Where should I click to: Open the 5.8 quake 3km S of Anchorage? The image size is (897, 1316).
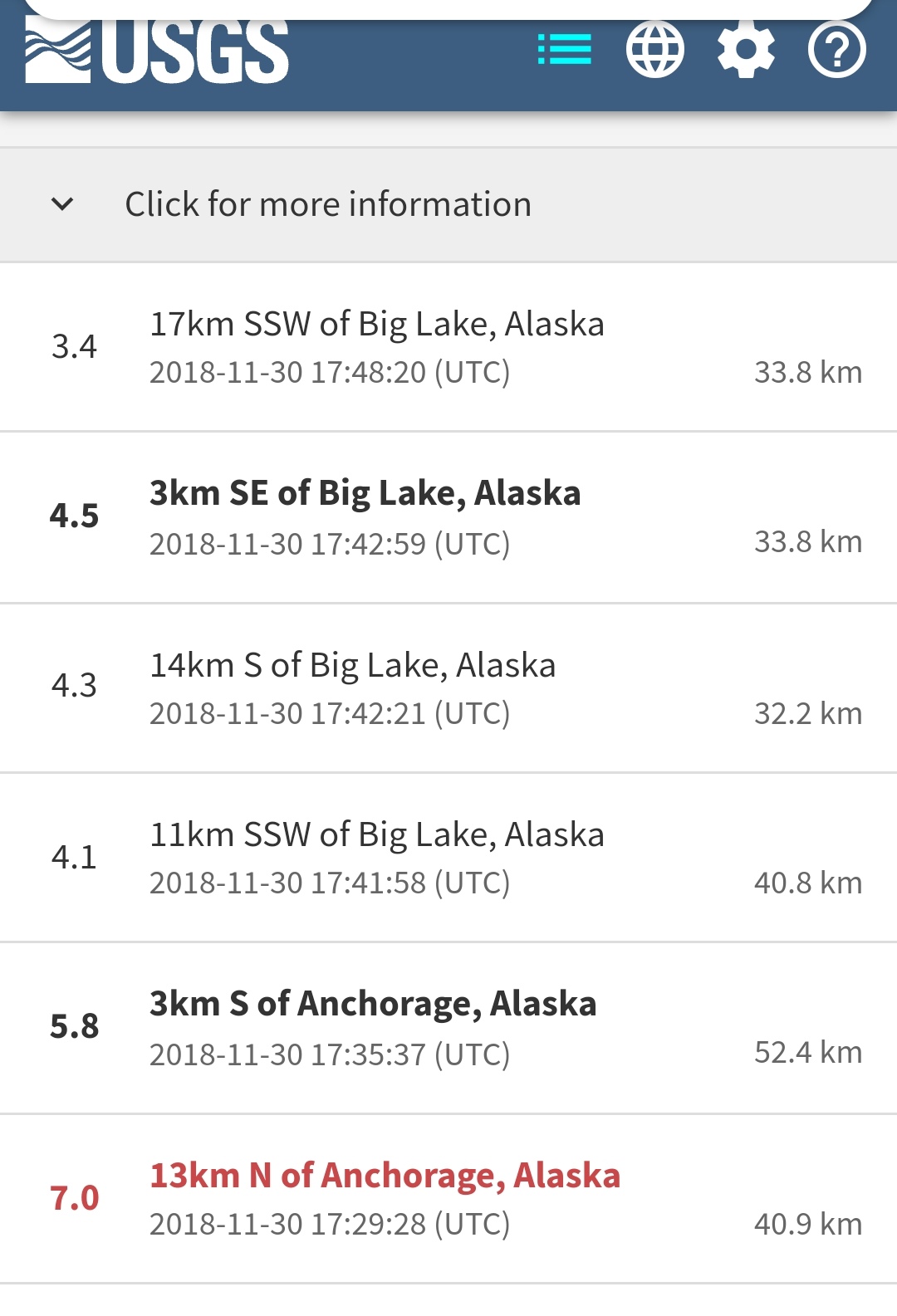[x=373, y=1027]
